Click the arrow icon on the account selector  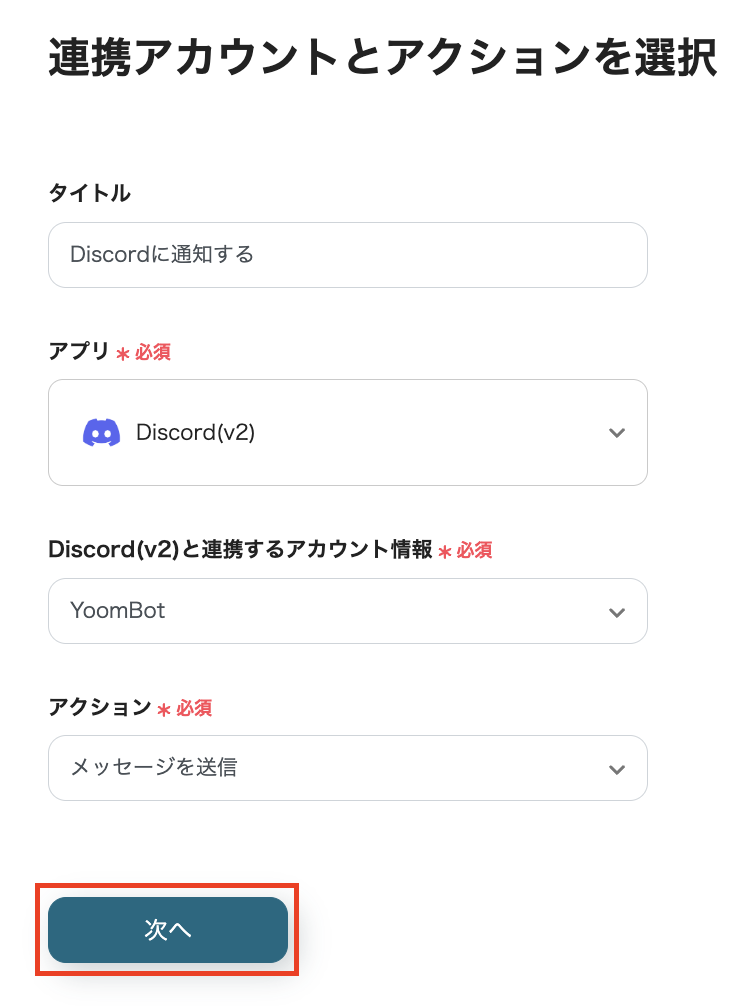(x=617, y=611)
